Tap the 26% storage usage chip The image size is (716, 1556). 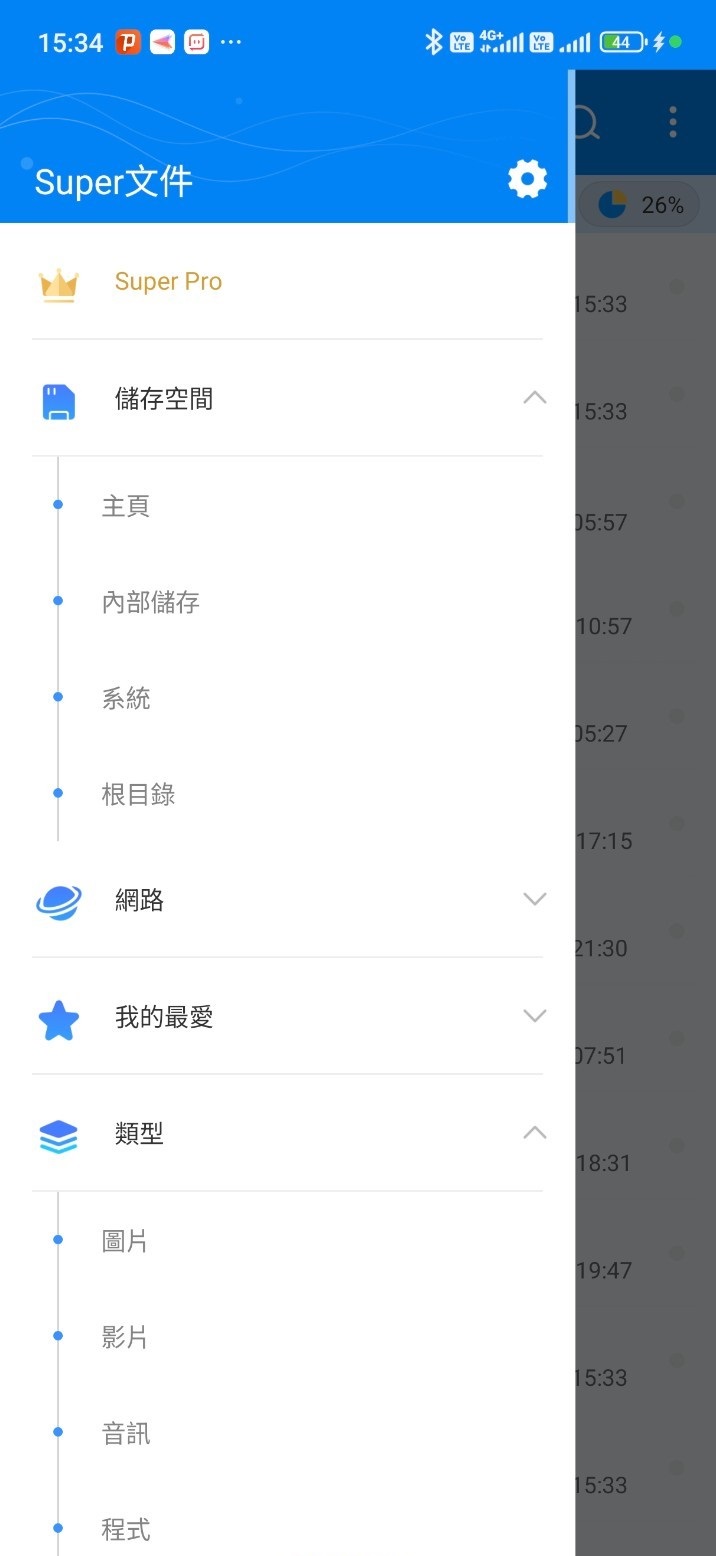tap(641, 205)
